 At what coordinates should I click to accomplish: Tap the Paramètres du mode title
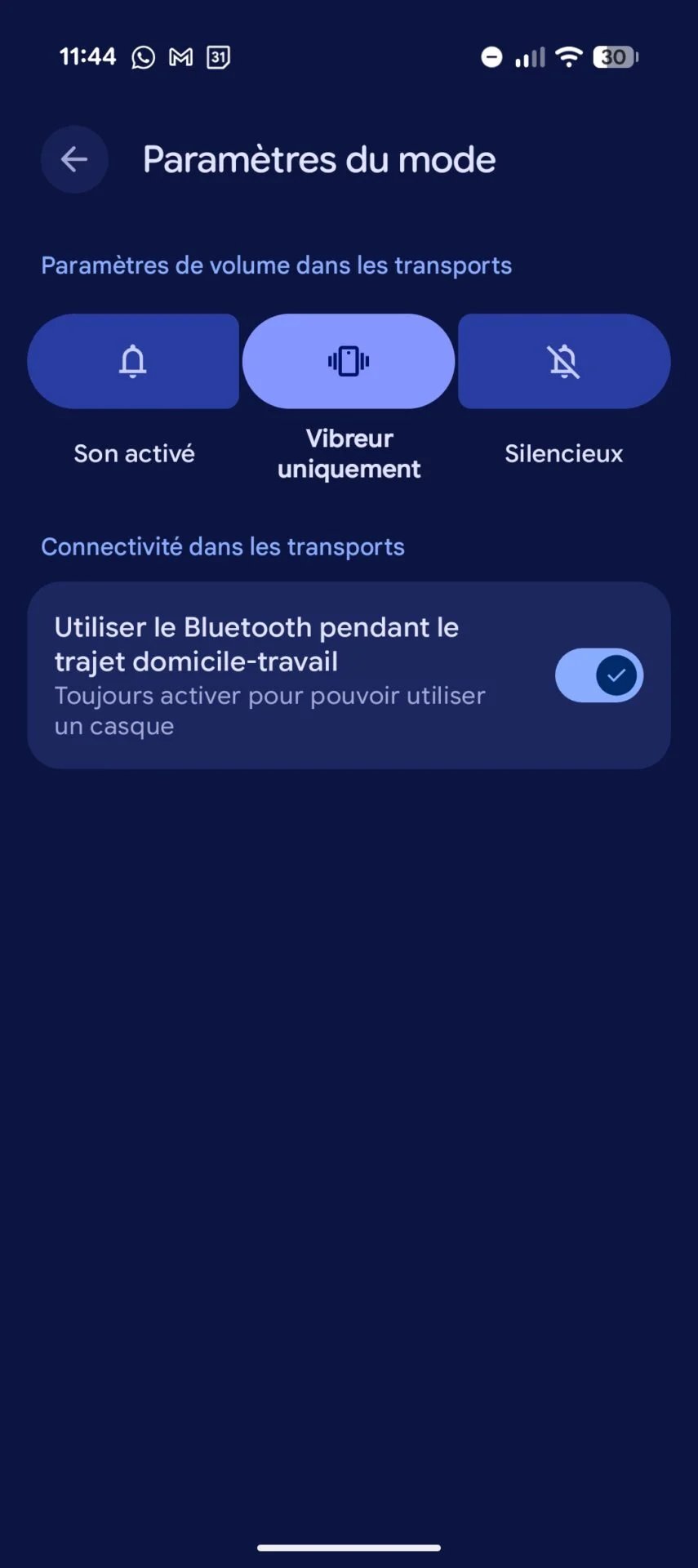click(318, 159)
